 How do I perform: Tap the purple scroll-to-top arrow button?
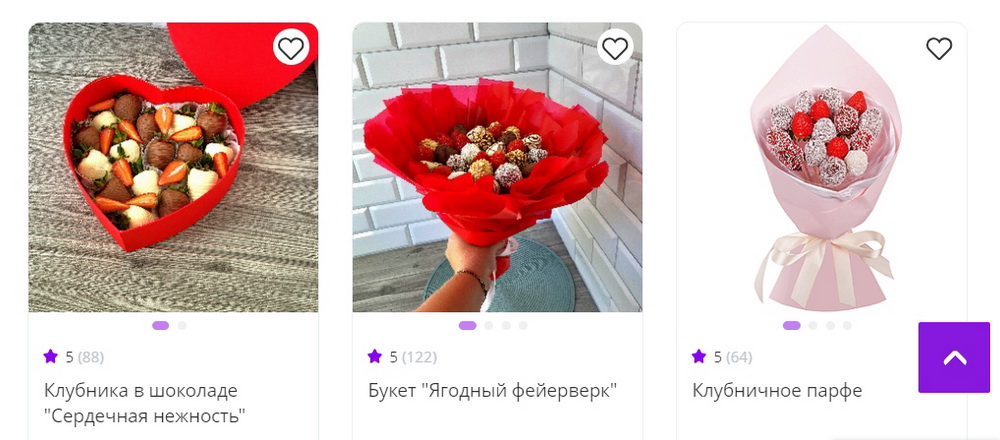pos(953,357)
